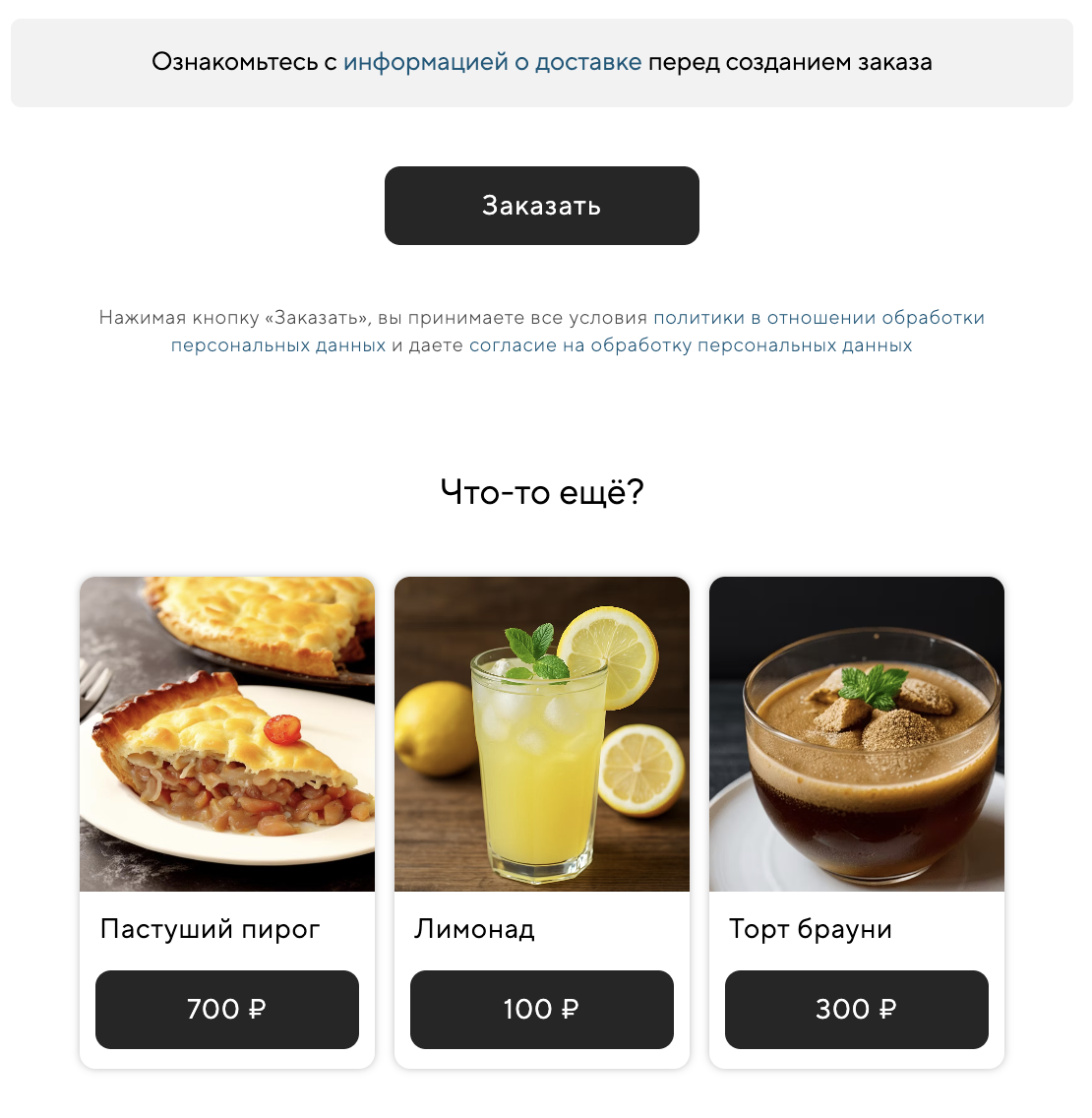Tap the Заказать order button

point(541,206)
